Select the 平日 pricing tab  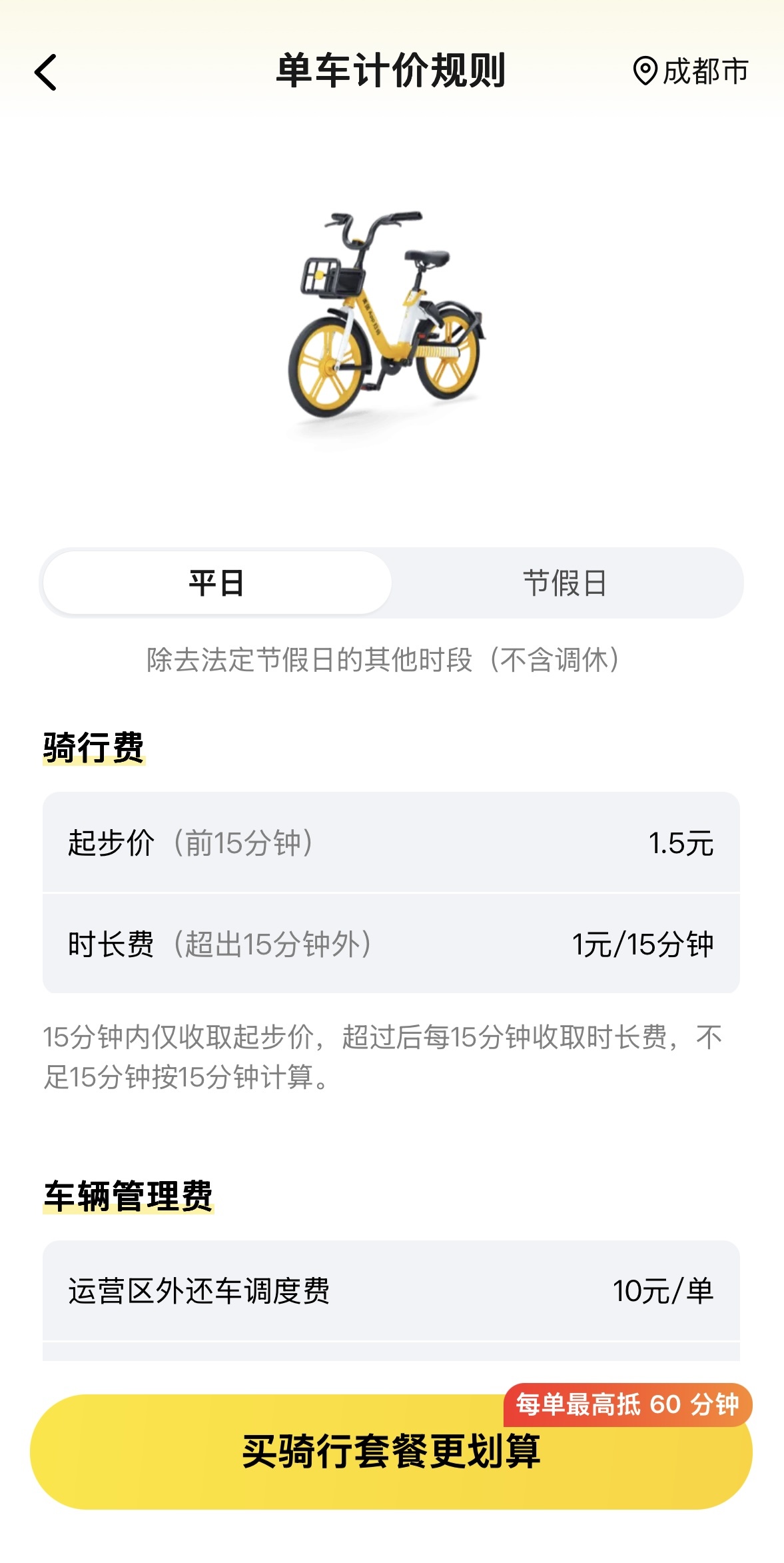click(217, 583)
